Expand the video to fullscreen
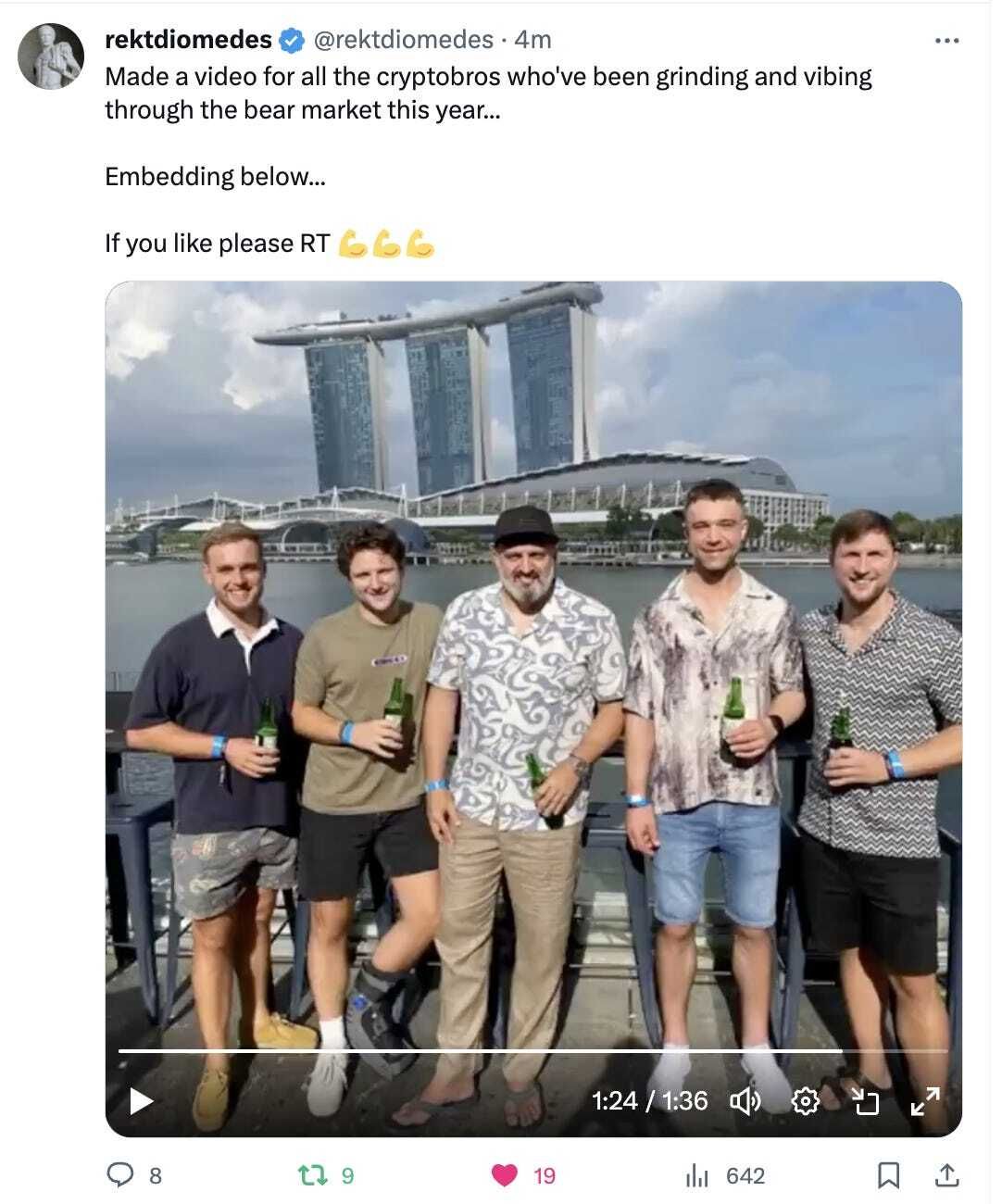Image resolution: width=1002 pixels, height=1204 pixels. tap(924, 1100)
